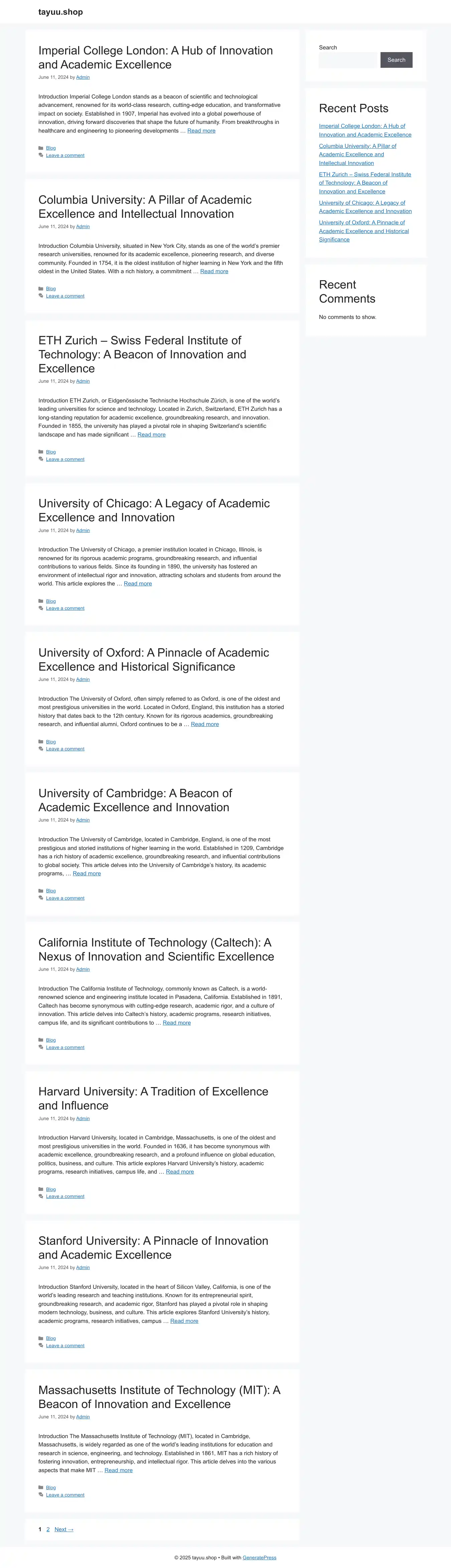This screenshot has height=1568, width=451.
Task: Read more about the MIT article
Action: point(119,1470)
